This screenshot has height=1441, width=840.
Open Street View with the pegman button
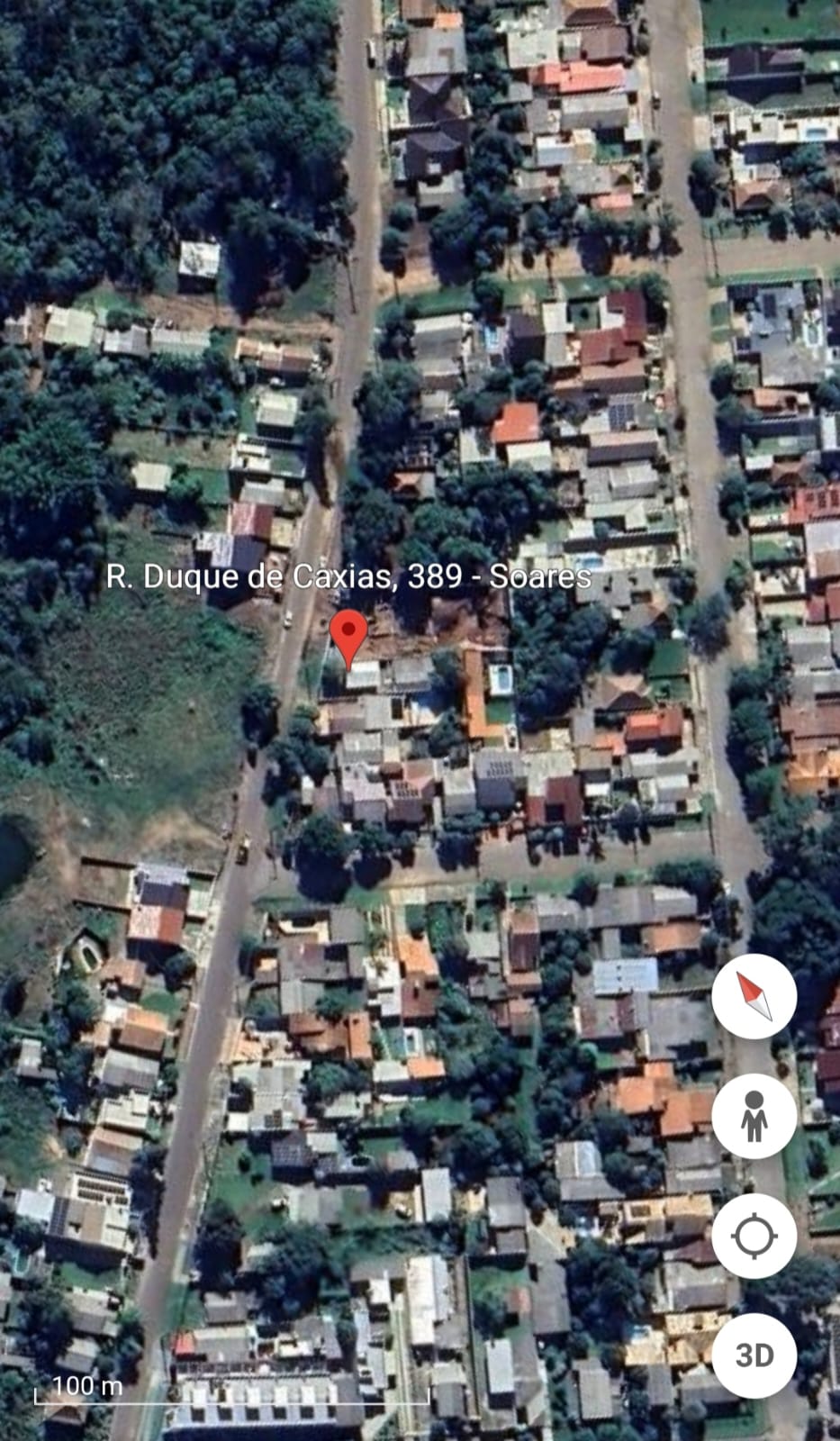754,1116
